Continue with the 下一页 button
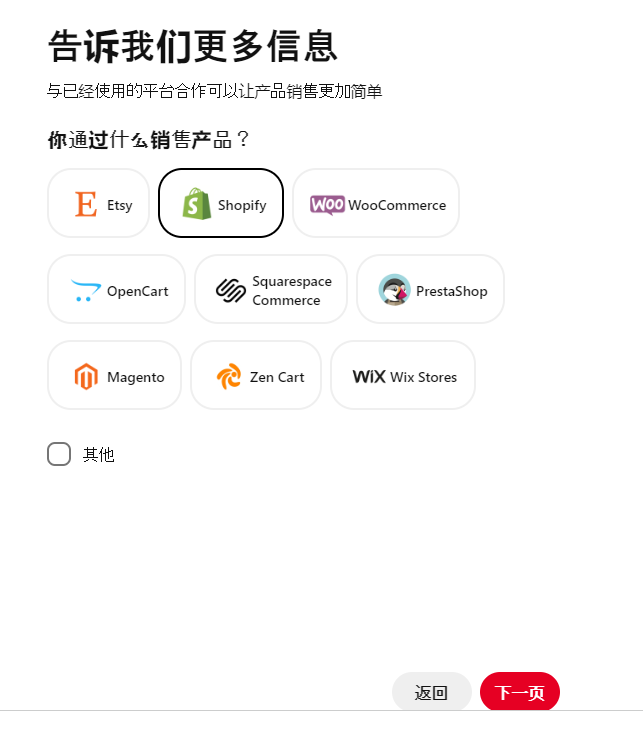Screen dimensions: 643x729 pos(520,692)
